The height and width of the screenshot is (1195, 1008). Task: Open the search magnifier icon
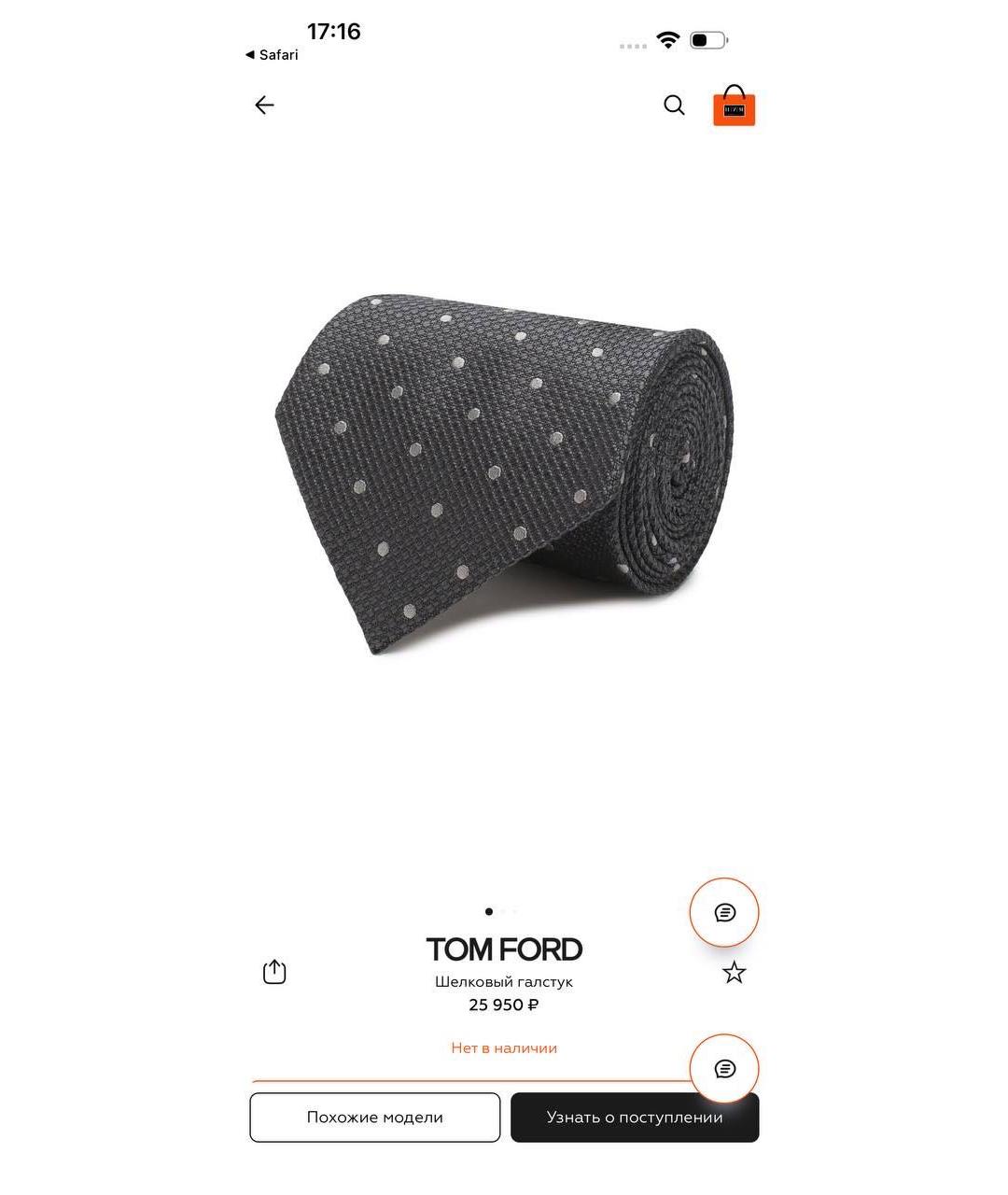[674, 105]
